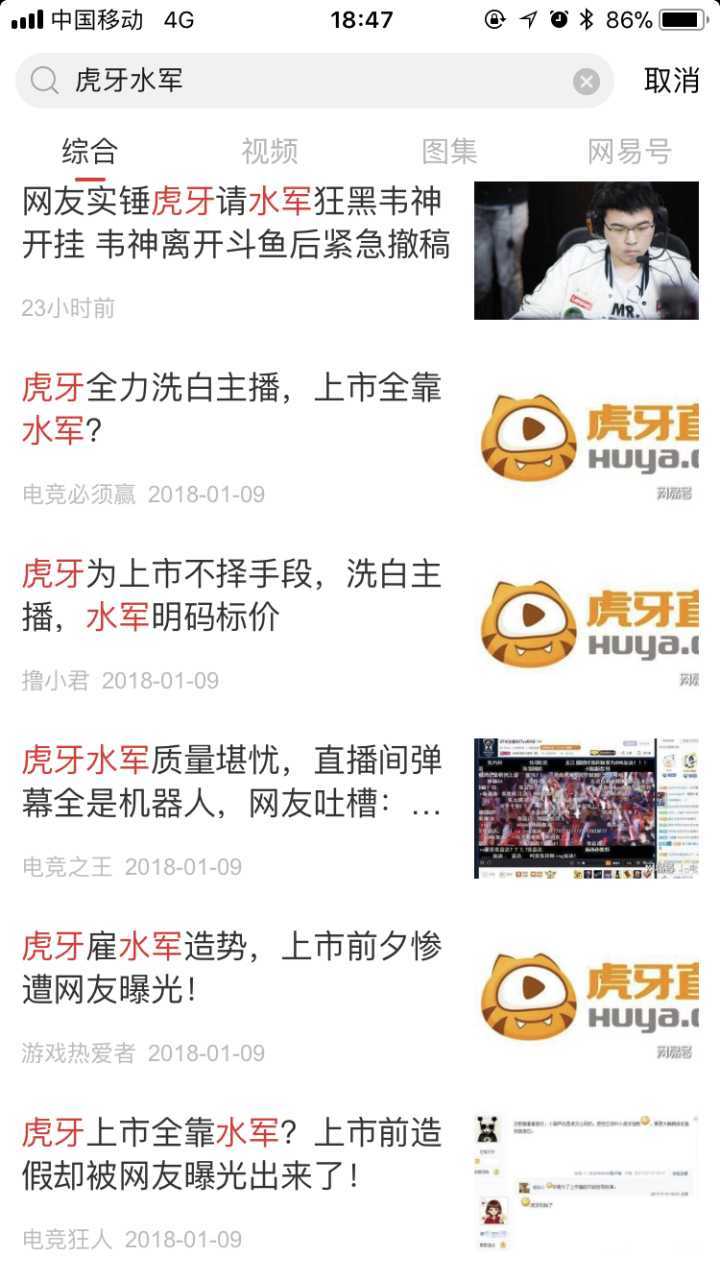Switch to the 网易号 tab
Image resolution: width=720 pixels, height=1281 pixels.
pos(629,152)
